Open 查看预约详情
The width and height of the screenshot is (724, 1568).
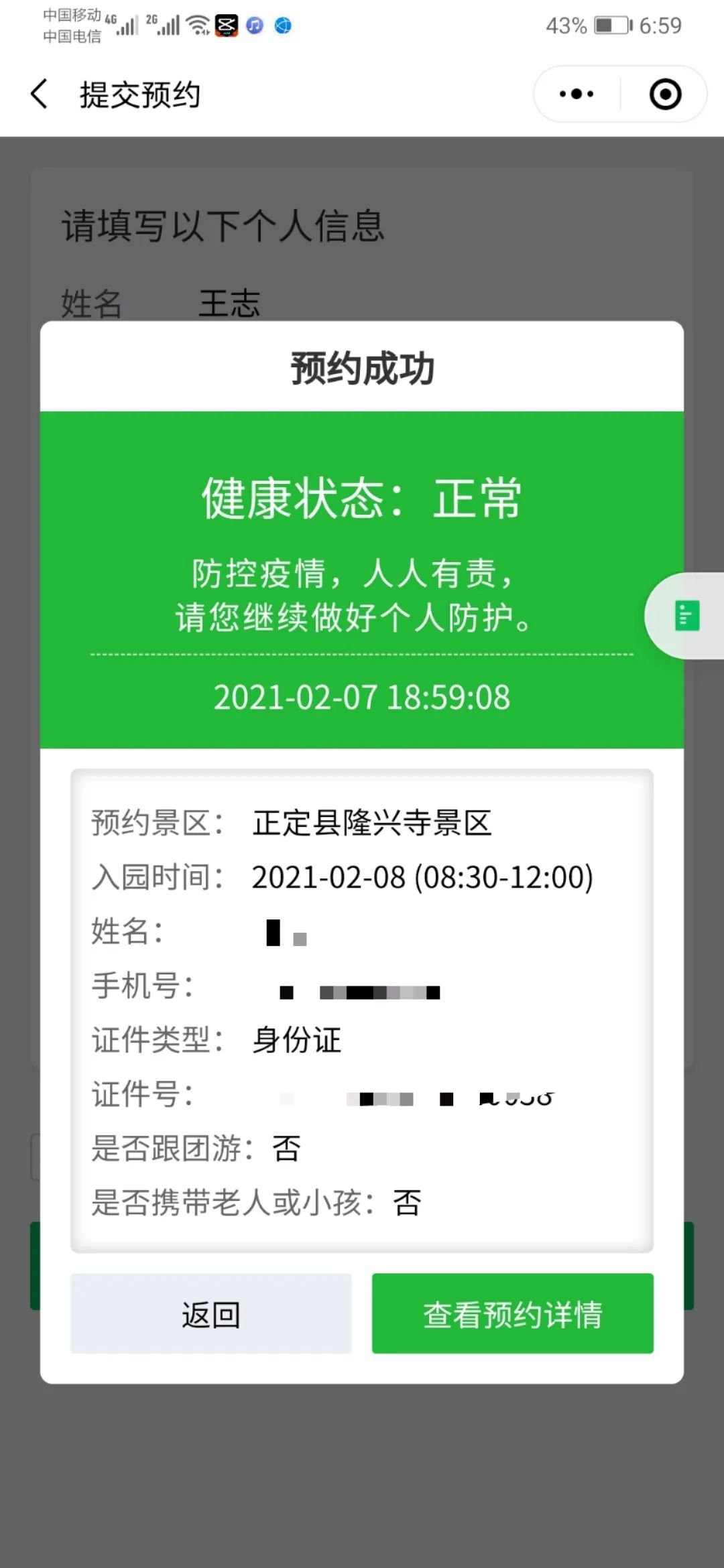[512, 1314]
